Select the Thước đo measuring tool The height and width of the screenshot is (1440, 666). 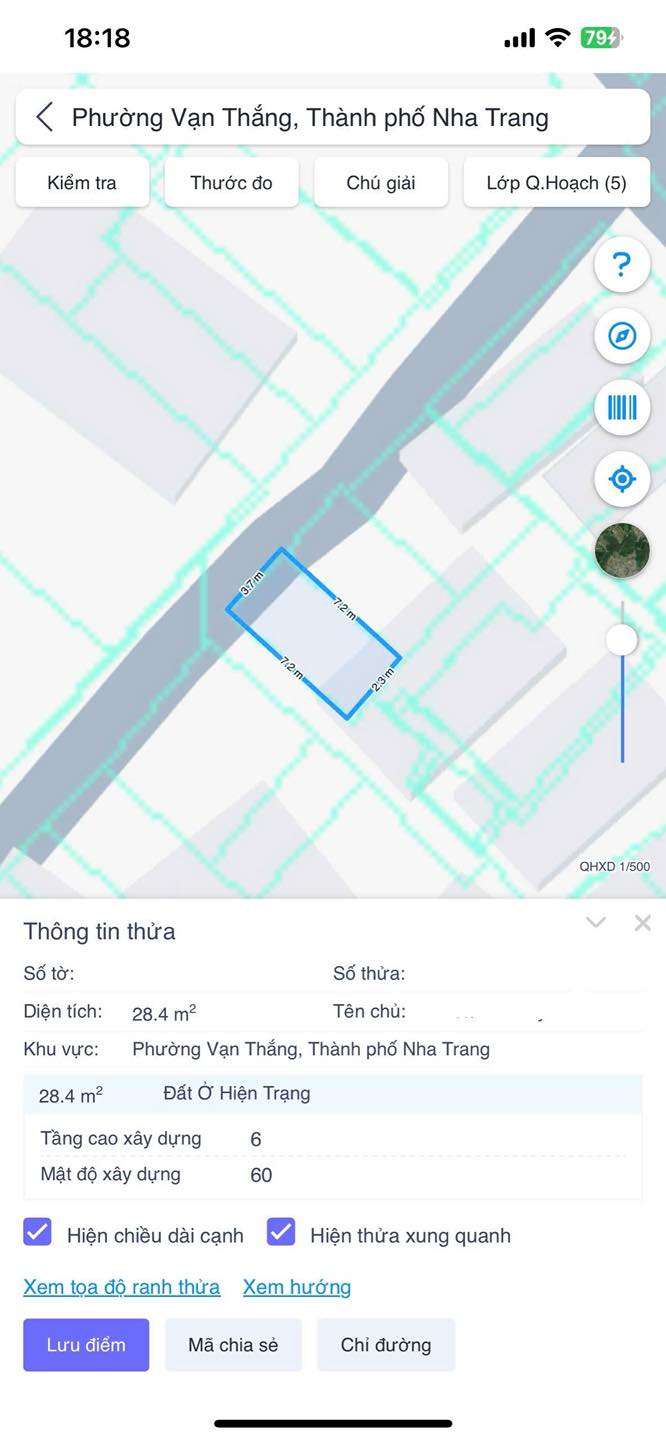231,183
